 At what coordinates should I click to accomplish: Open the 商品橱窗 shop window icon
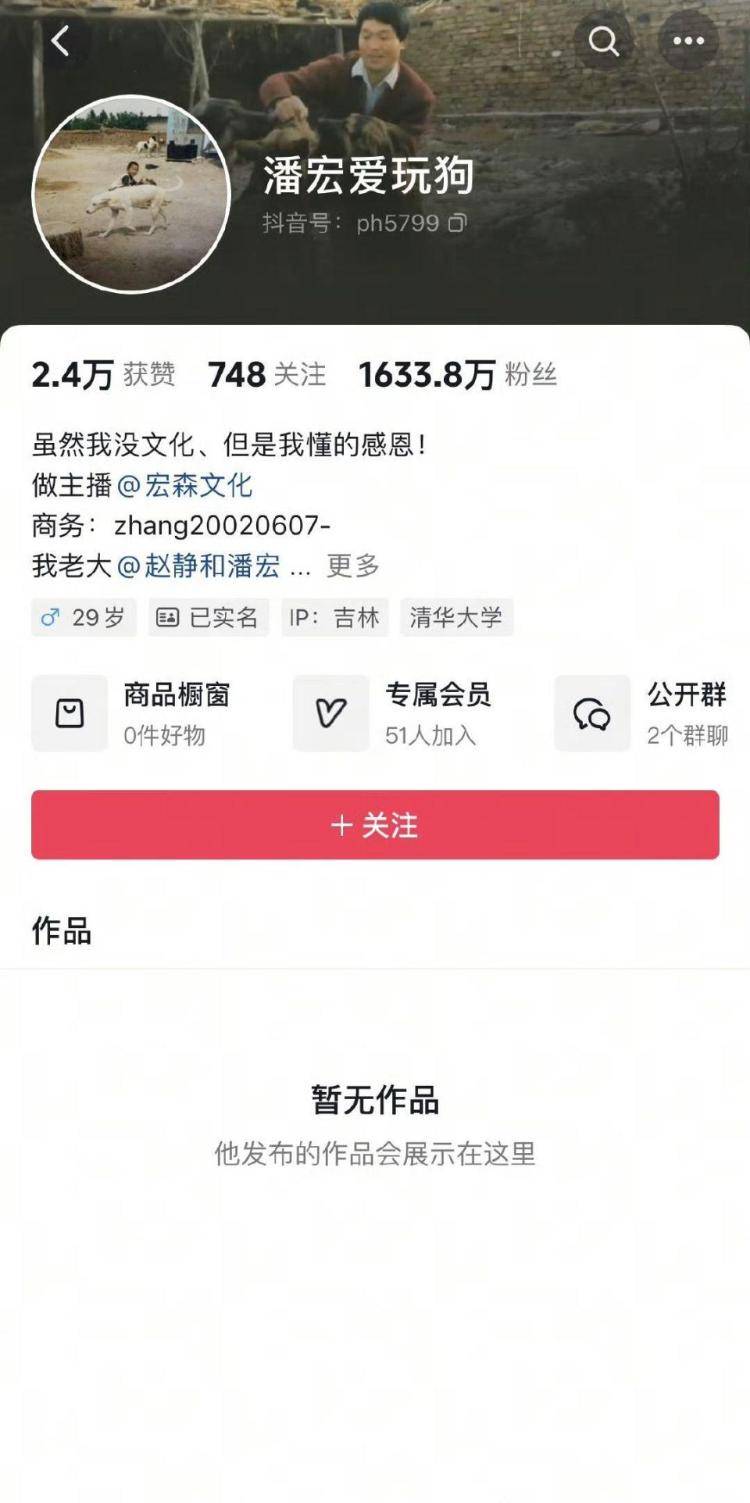pyautogui.click(x=68, y=713)
